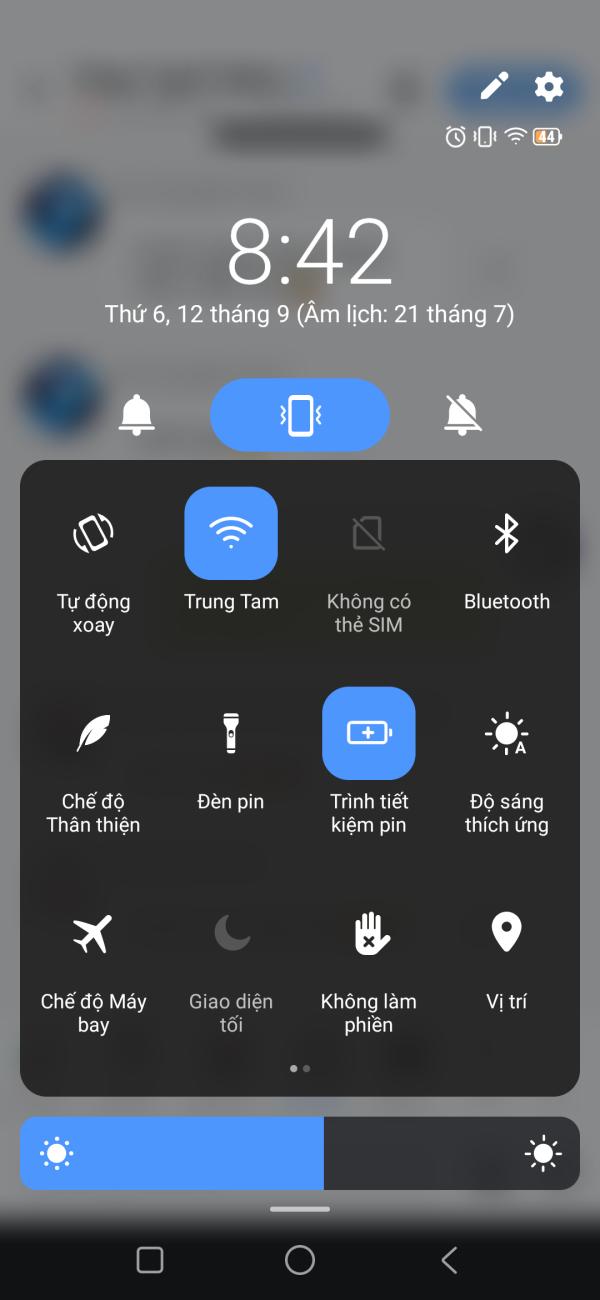Screen dimensions: 600x1300
Task: Tap the brightness slider to adjust level
Action: coord(300,1153)
